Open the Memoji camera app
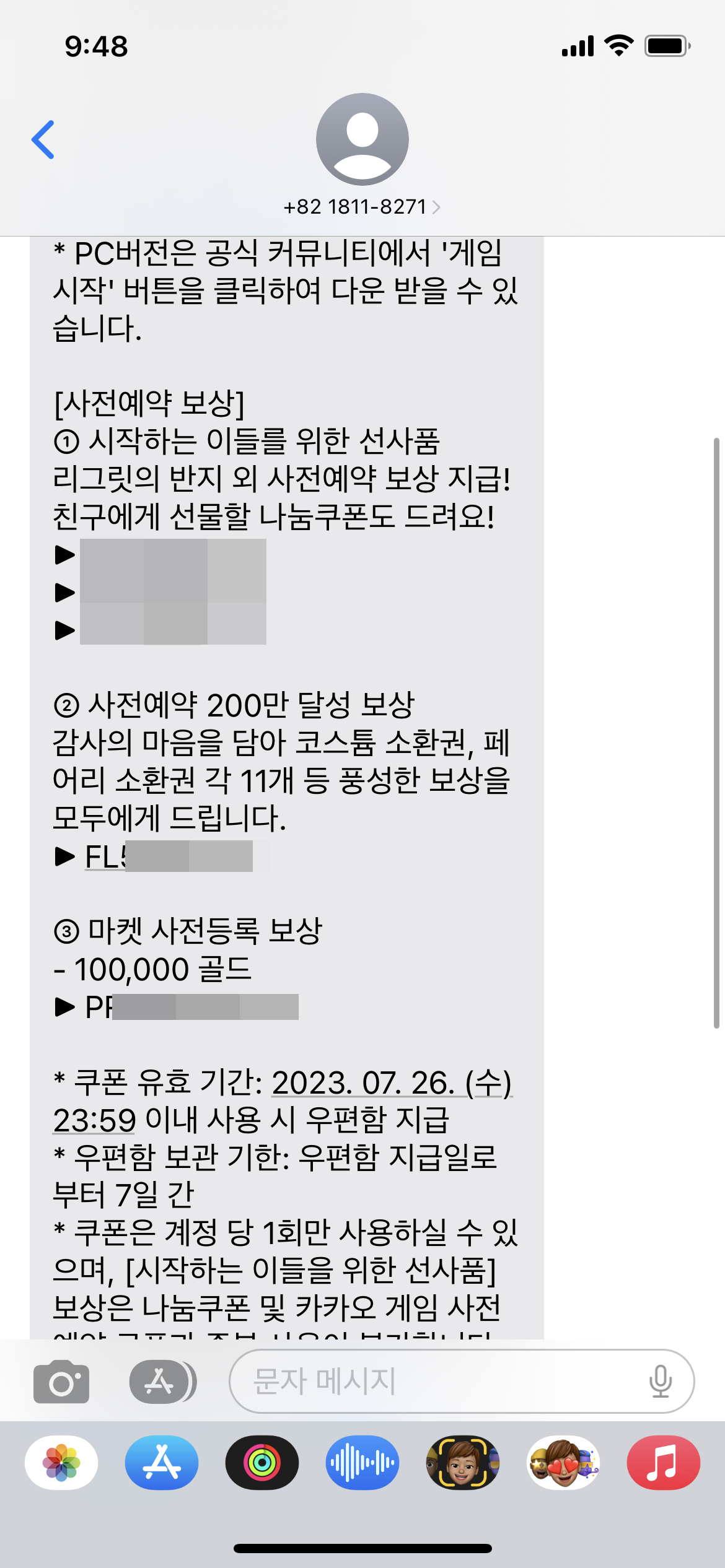Screen dimensions: 725x1568 tap(463, 1462)
